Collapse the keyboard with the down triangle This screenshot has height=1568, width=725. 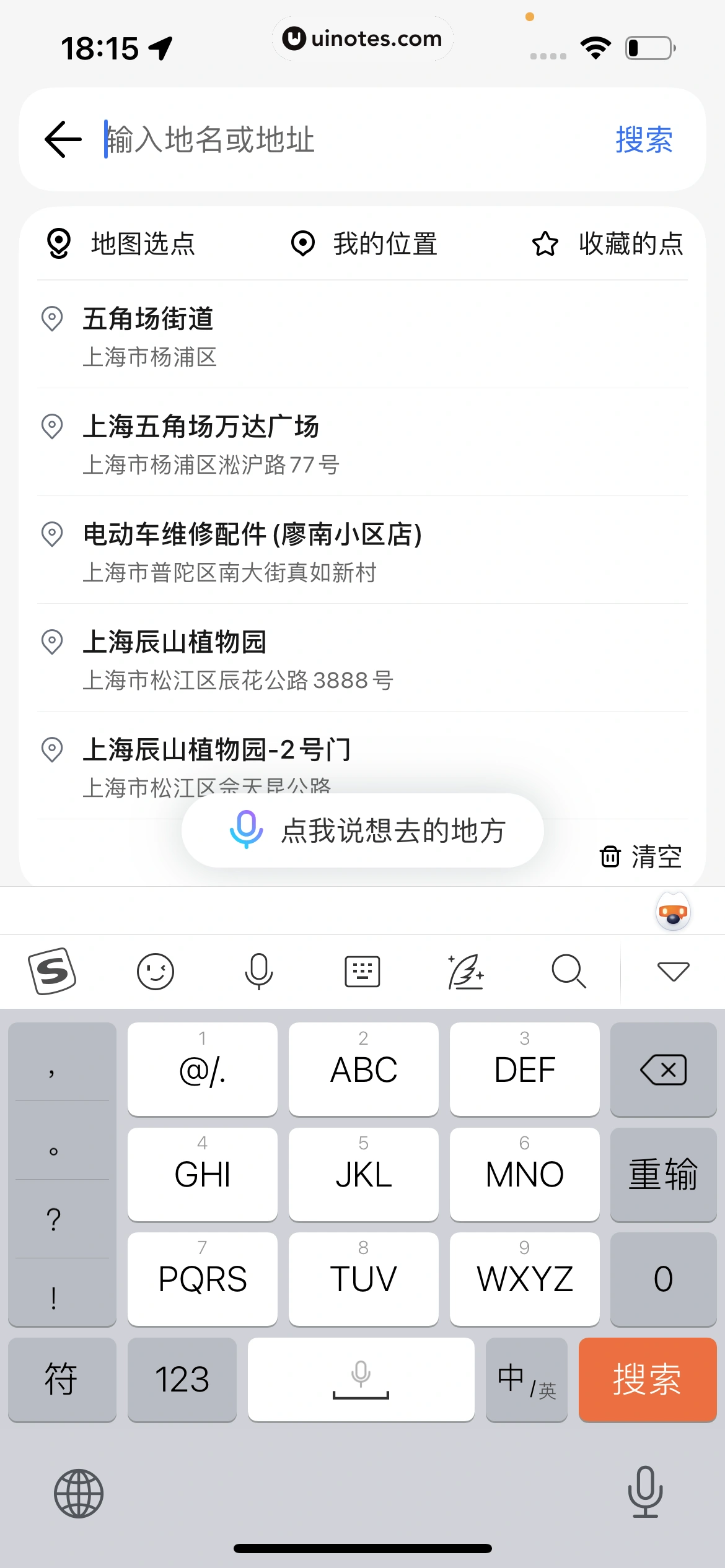pyautogui.click(x=673, y=971)
